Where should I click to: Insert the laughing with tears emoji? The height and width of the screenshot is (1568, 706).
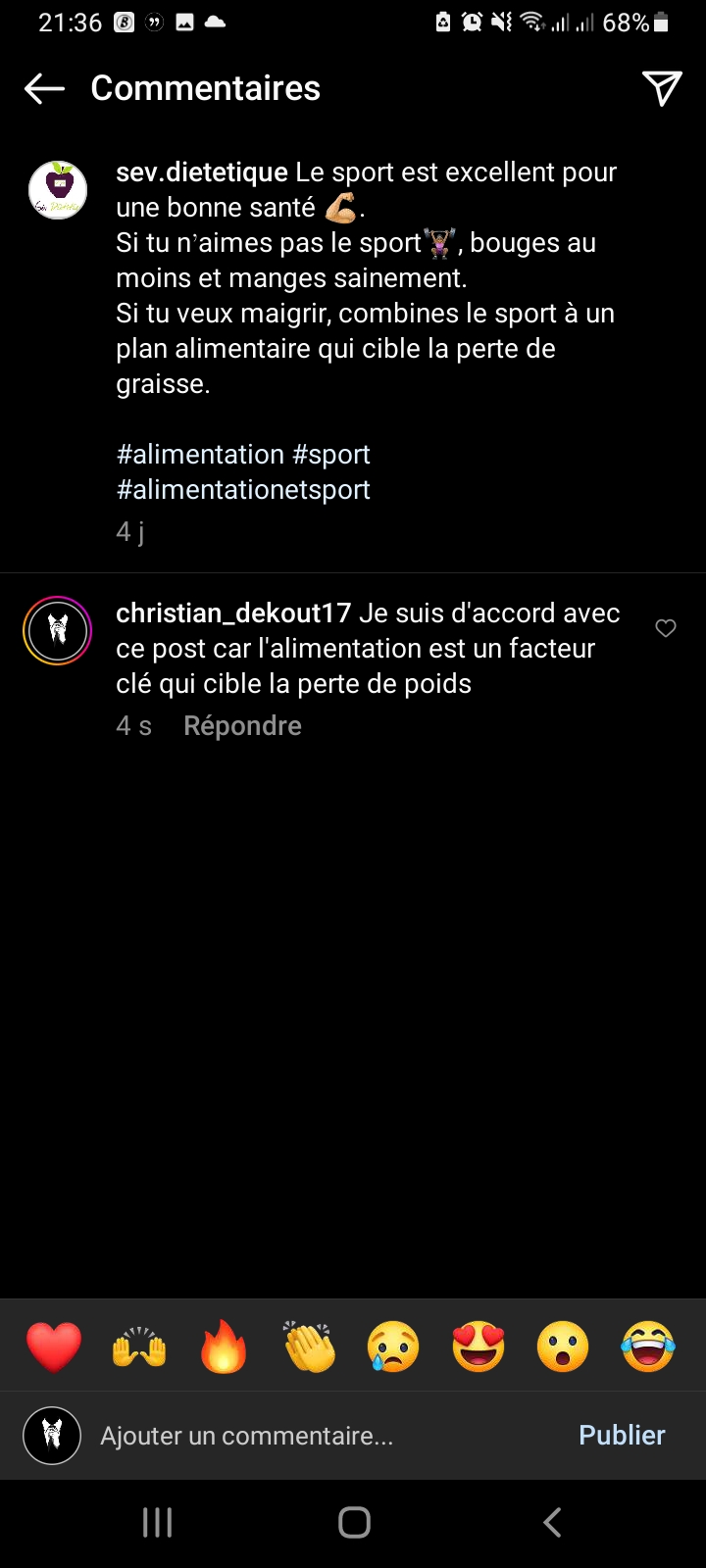[x=648, y=1347]
